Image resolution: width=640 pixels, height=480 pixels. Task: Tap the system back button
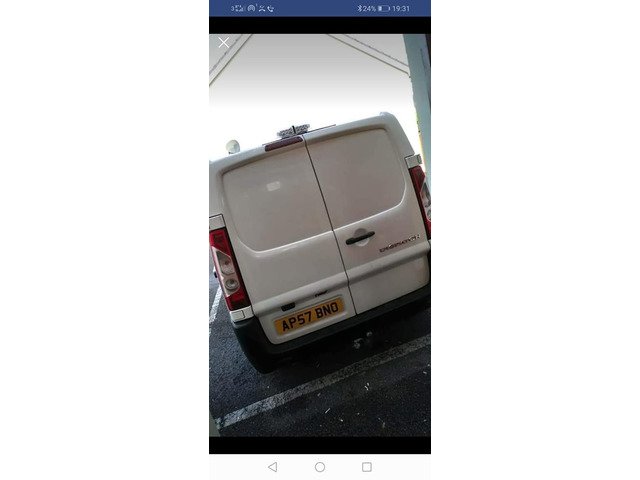pyautogui.click(x=273, y=467)
